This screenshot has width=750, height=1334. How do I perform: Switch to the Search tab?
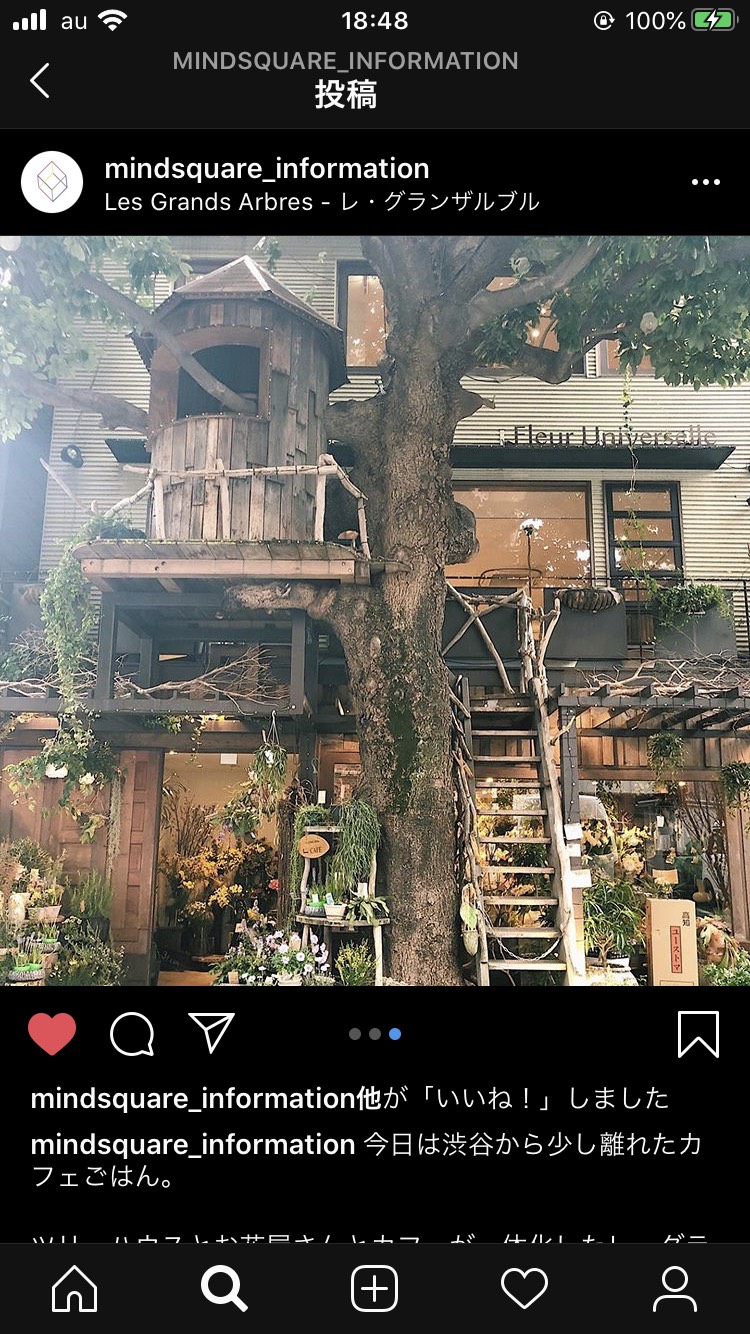coord(224,1289)
